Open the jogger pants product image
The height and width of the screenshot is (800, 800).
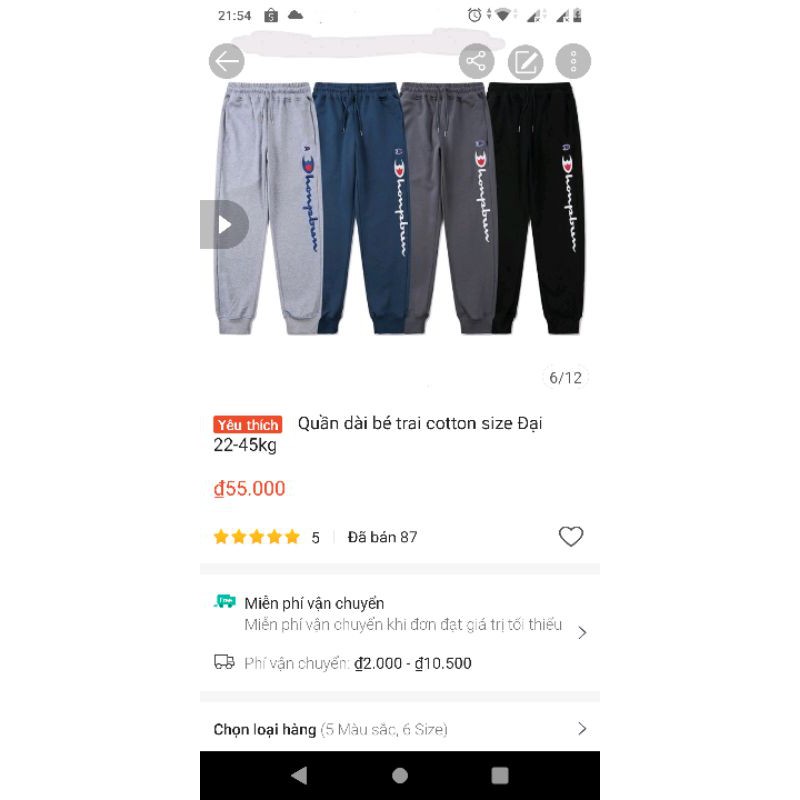[400, 210]
